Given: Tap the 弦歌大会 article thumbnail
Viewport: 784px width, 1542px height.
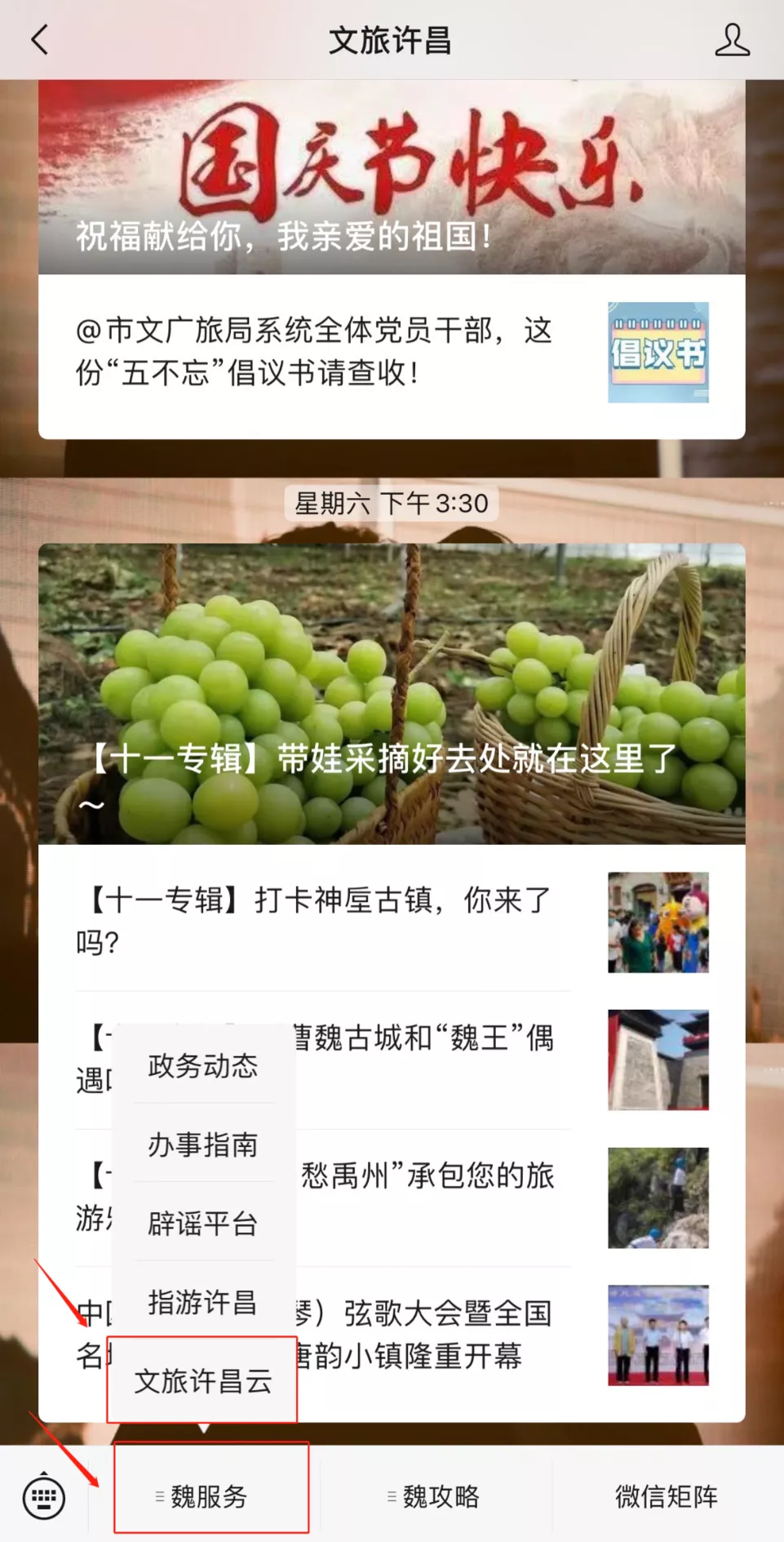Looking at the screenshot, I should (658, 1334).
